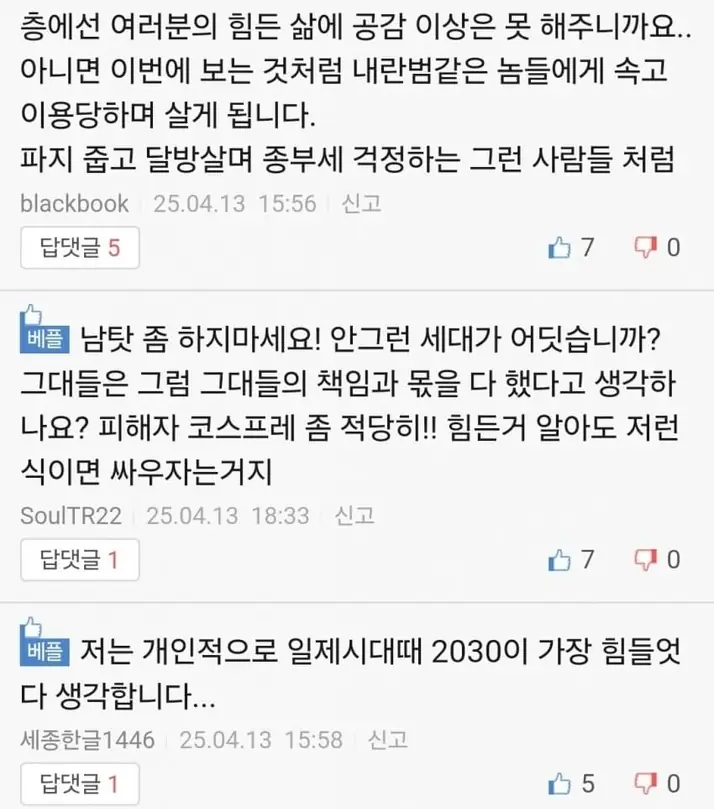Open replies under blackbook's comment
Image resolution: width=714 pixels, height=809 pixels.
pyautogui.click(x=79, y=248)
